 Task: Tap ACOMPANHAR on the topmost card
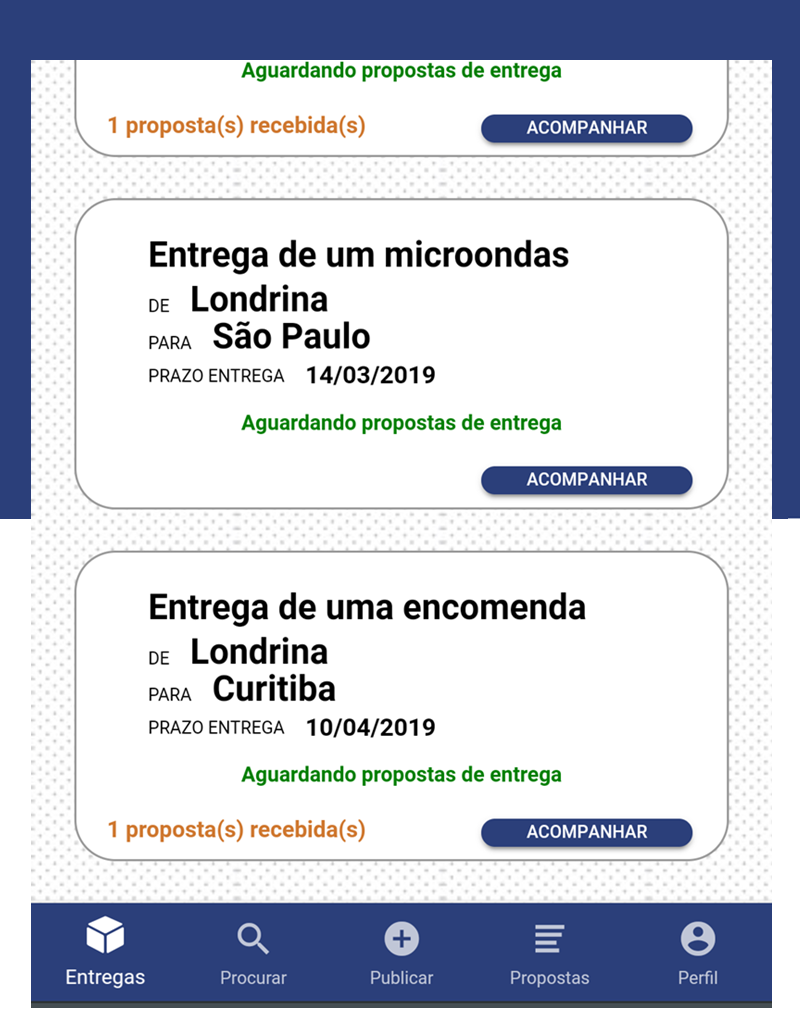point(586,128)
